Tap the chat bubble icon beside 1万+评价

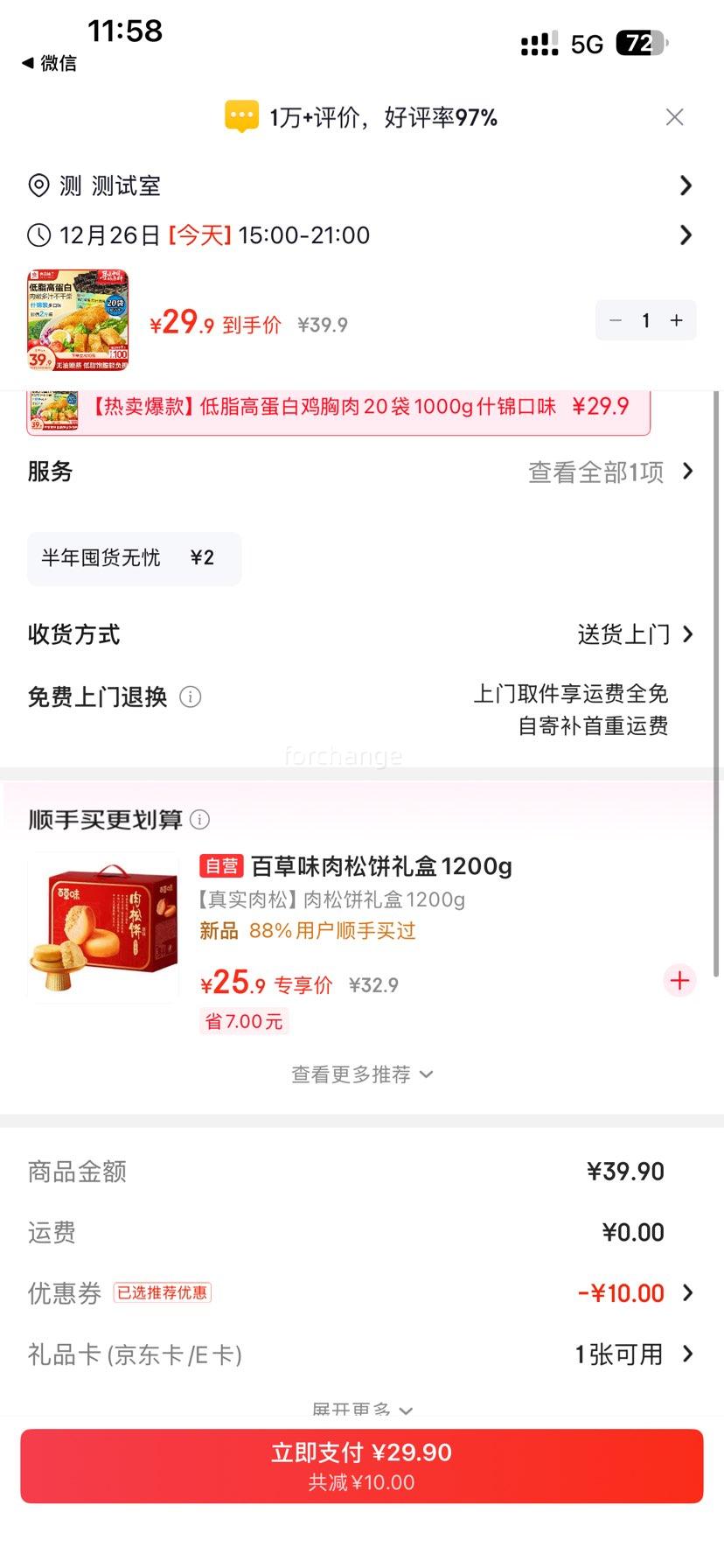(x=241, y=115)
